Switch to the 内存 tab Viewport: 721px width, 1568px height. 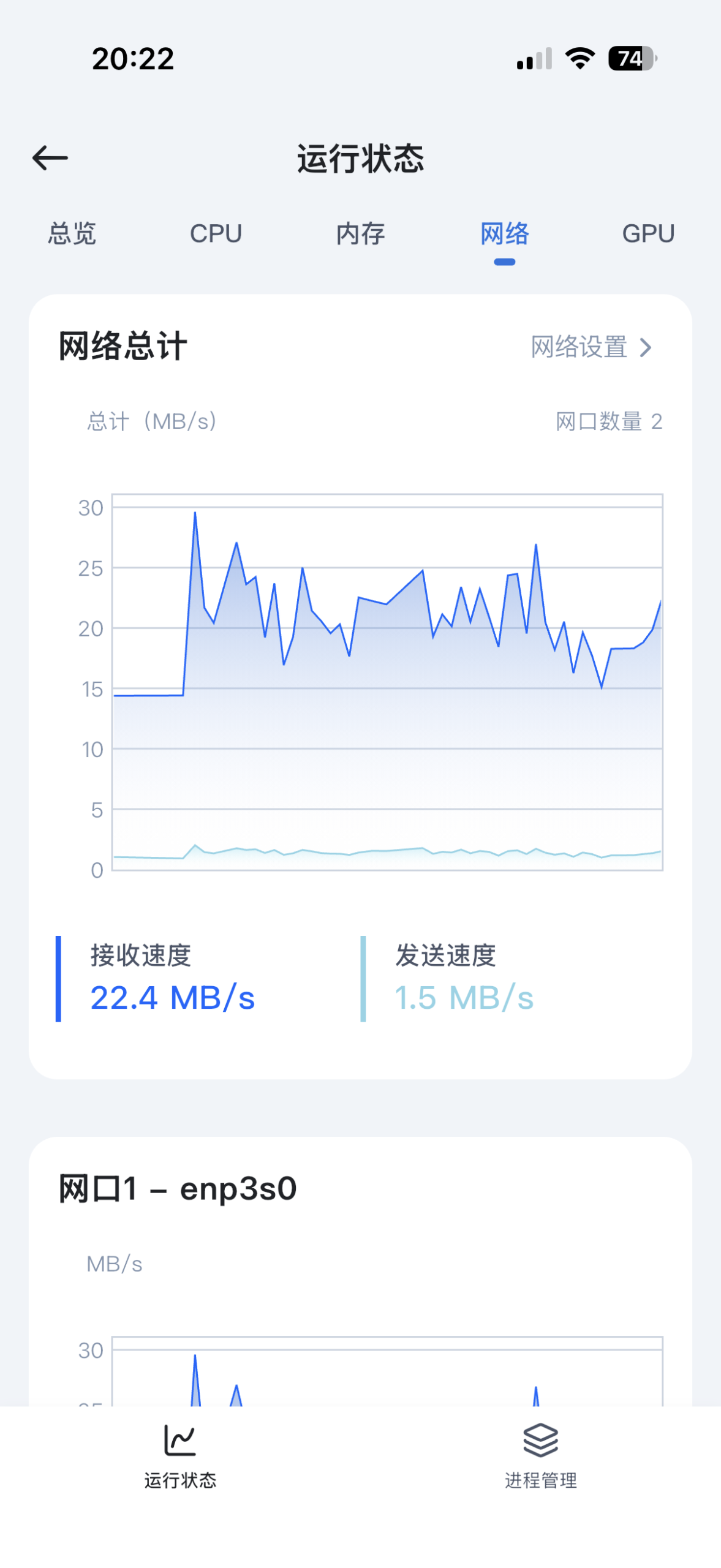pyautogui.click(x=360, y=234)
